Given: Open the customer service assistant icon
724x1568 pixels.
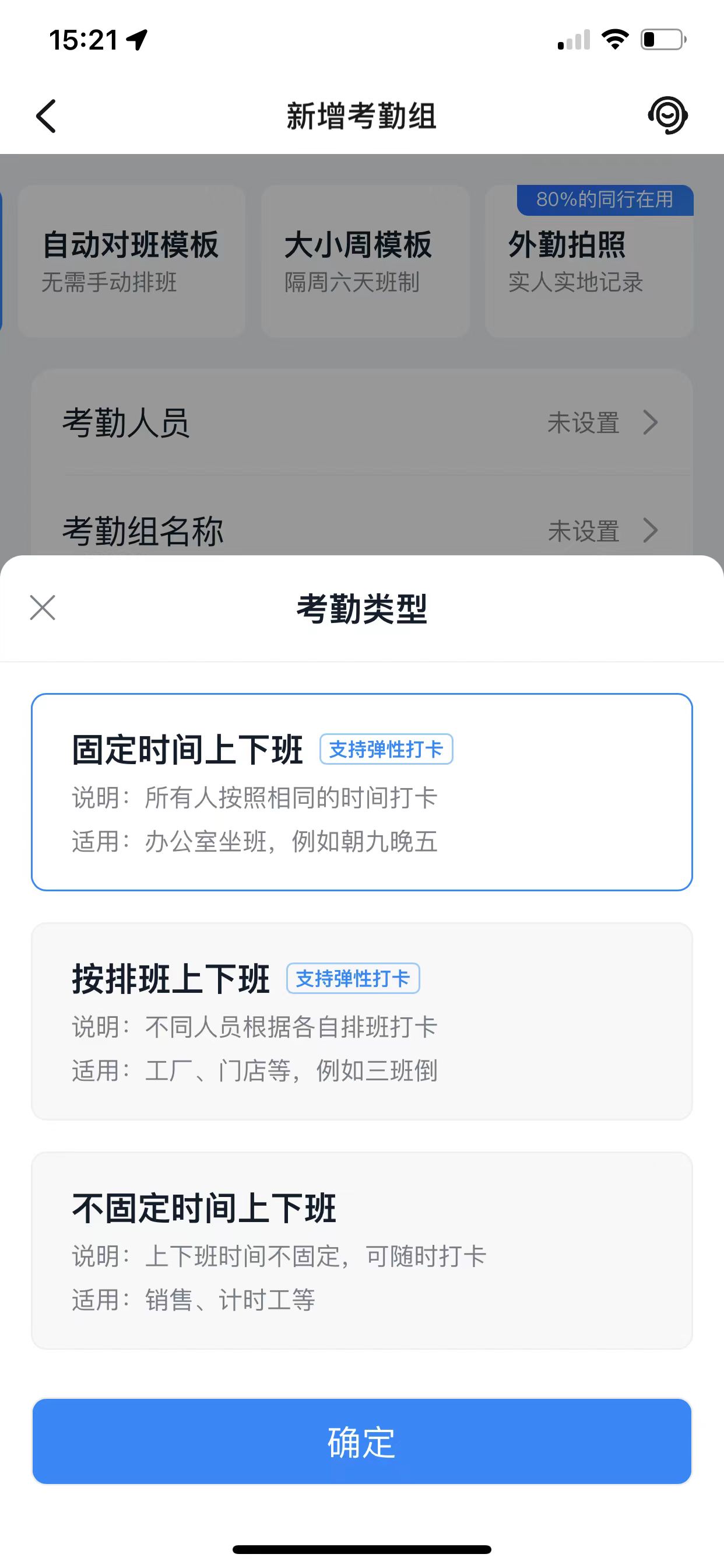Looking at the screenshot, I should (667, 115).
